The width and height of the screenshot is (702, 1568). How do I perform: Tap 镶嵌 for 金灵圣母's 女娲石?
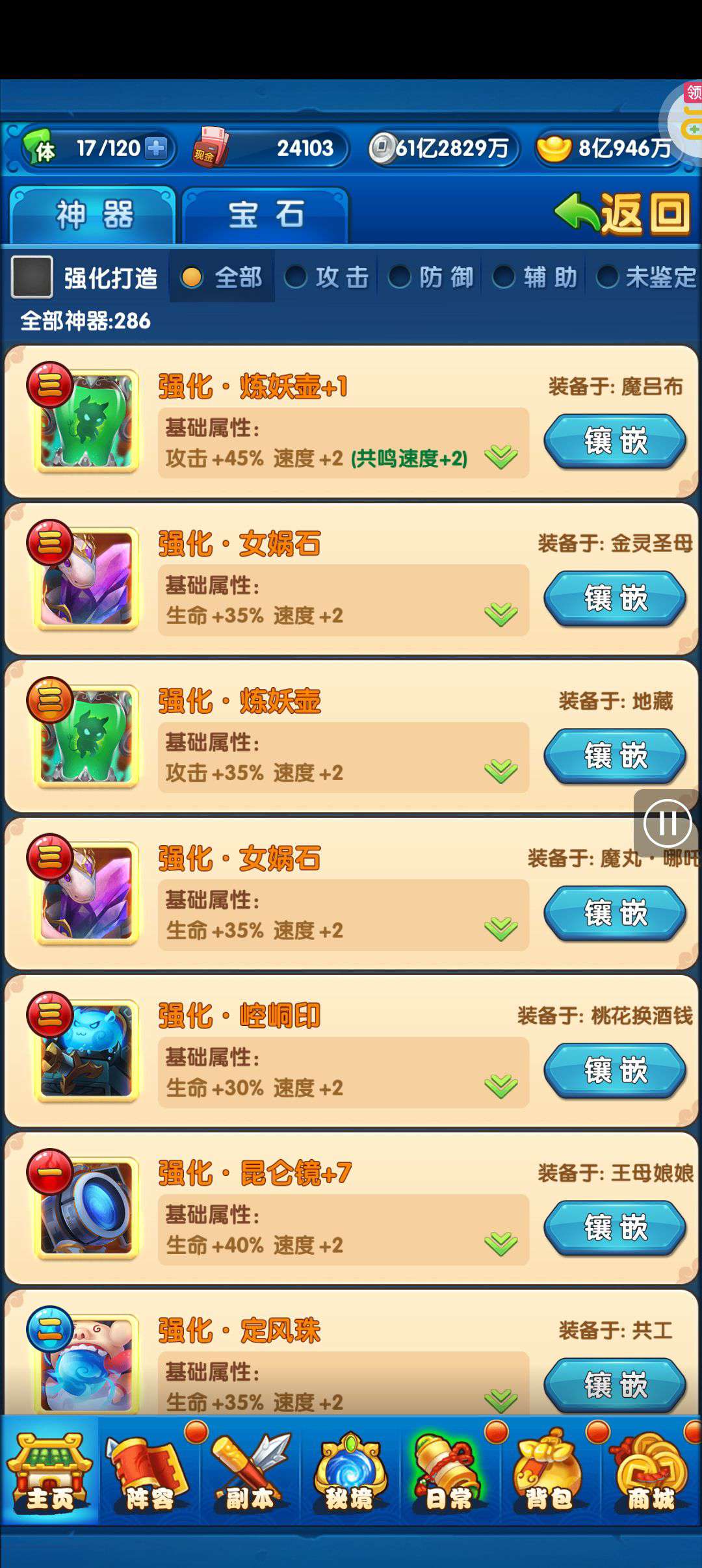click(614, 598)
